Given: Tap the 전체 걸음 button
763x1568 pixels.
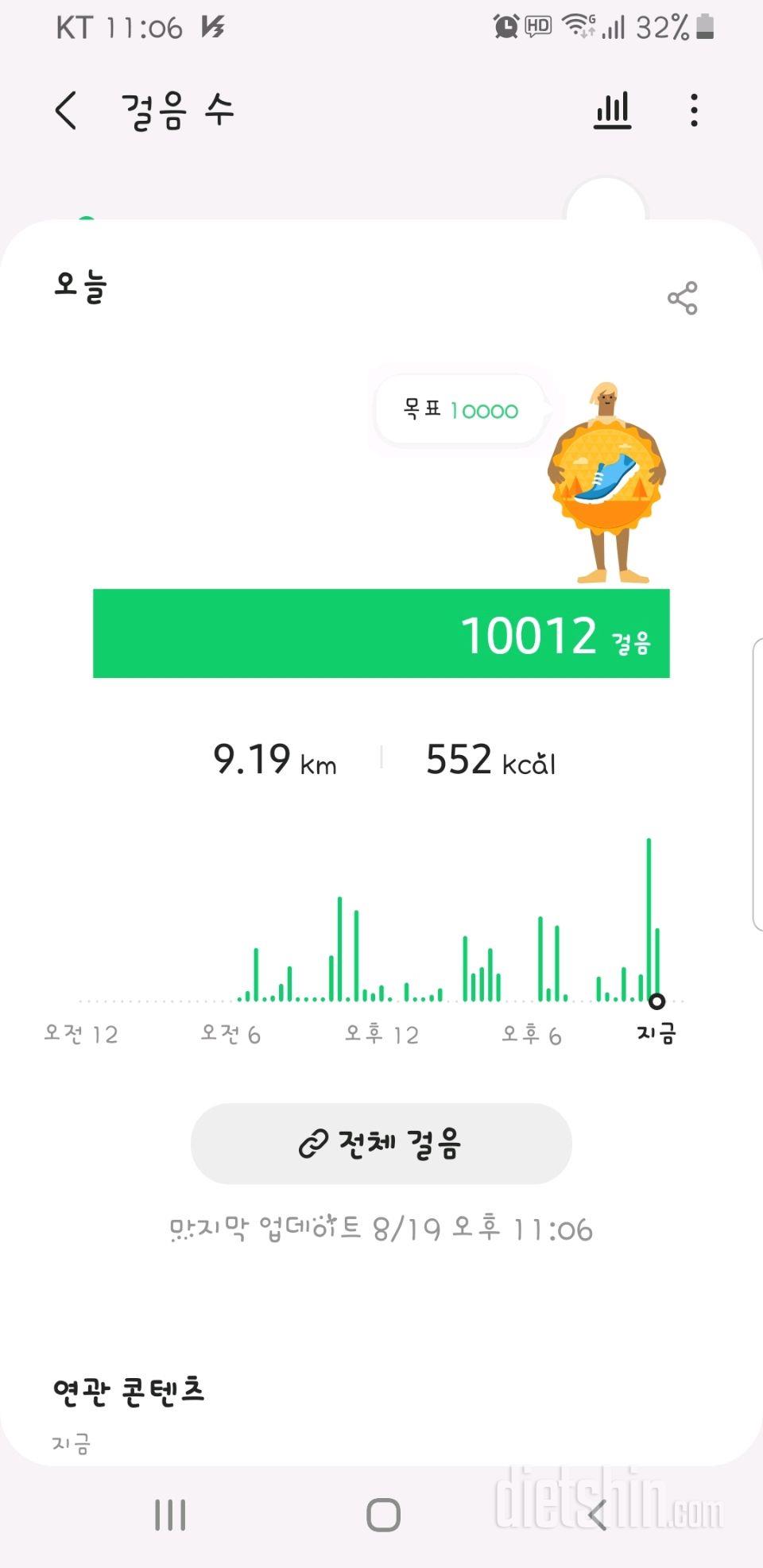Looking at the screenshot, I should (x=381, y=1144).
